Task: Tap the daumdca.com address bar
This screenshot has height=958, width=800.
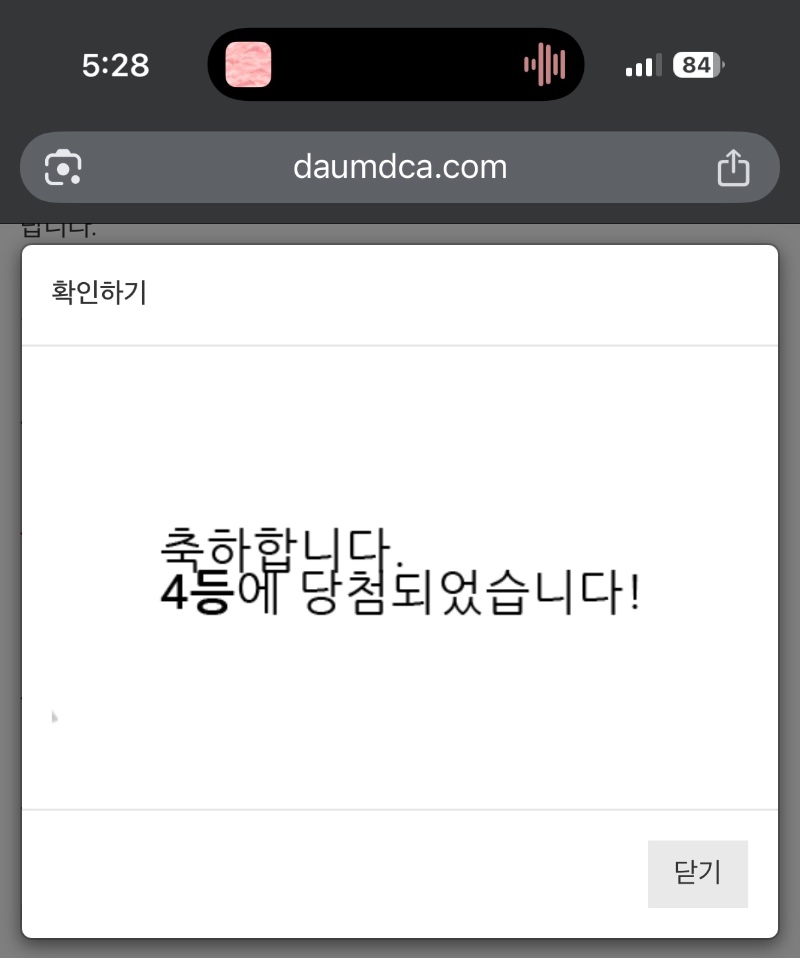Action: coord(400,167)
